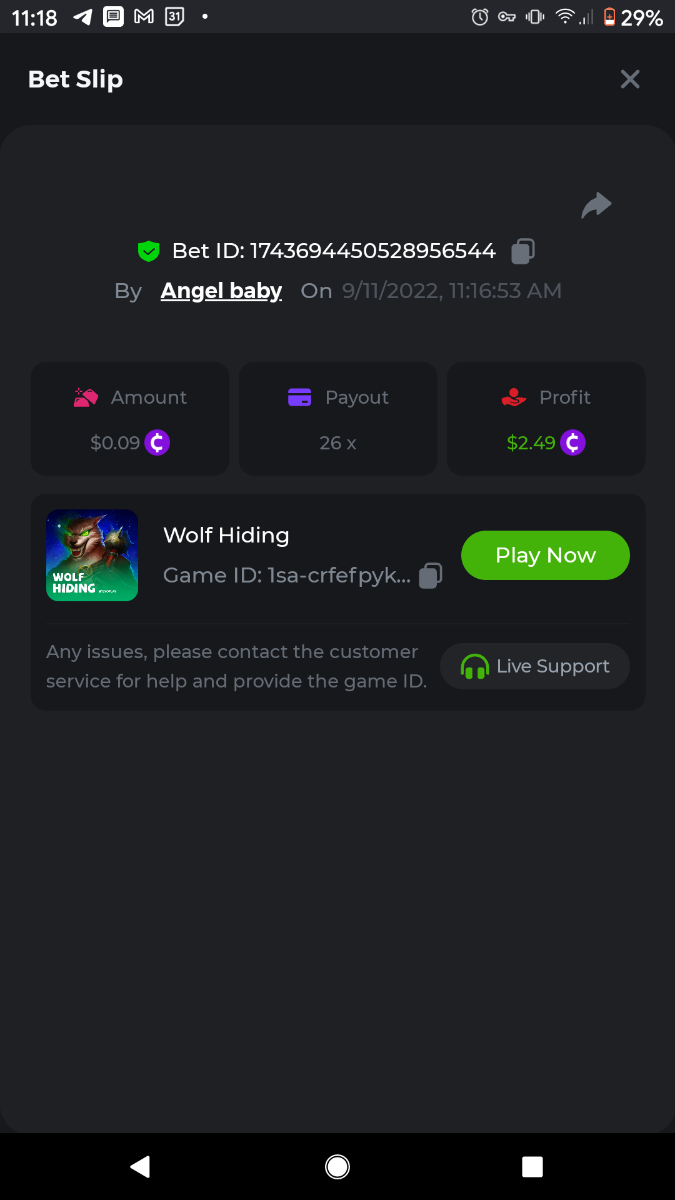Open the recent apps overview
The width and height of the screenshot is (675, 1200).
pos(532,1166)
